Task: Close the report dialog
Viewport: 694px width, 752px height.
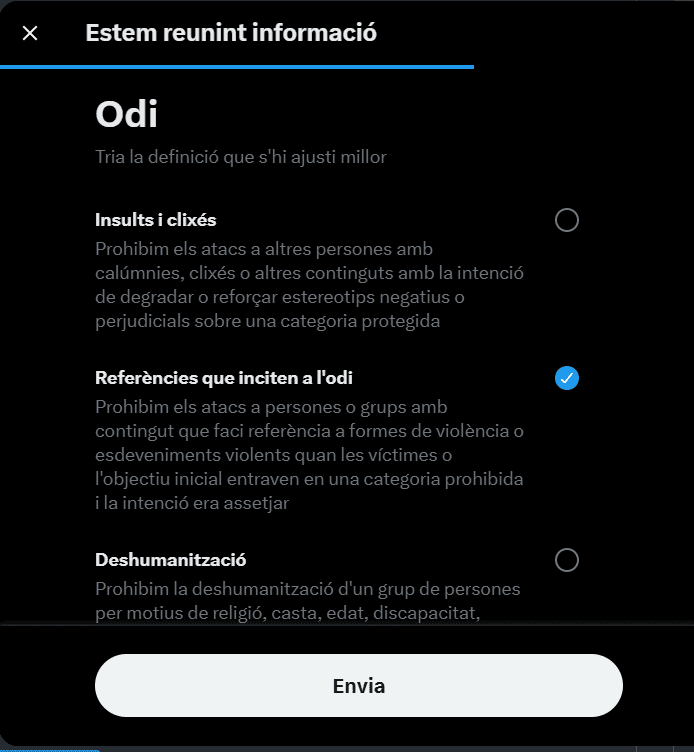Action: [30, 33]
